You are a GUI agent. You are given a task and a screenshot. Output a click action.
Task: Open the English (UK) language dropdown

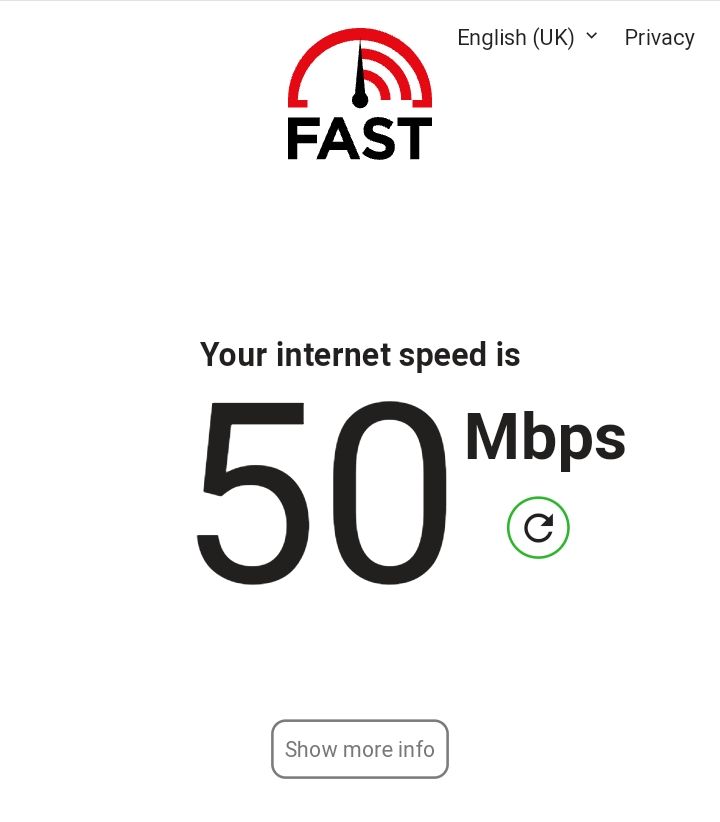tap(527, 38)
